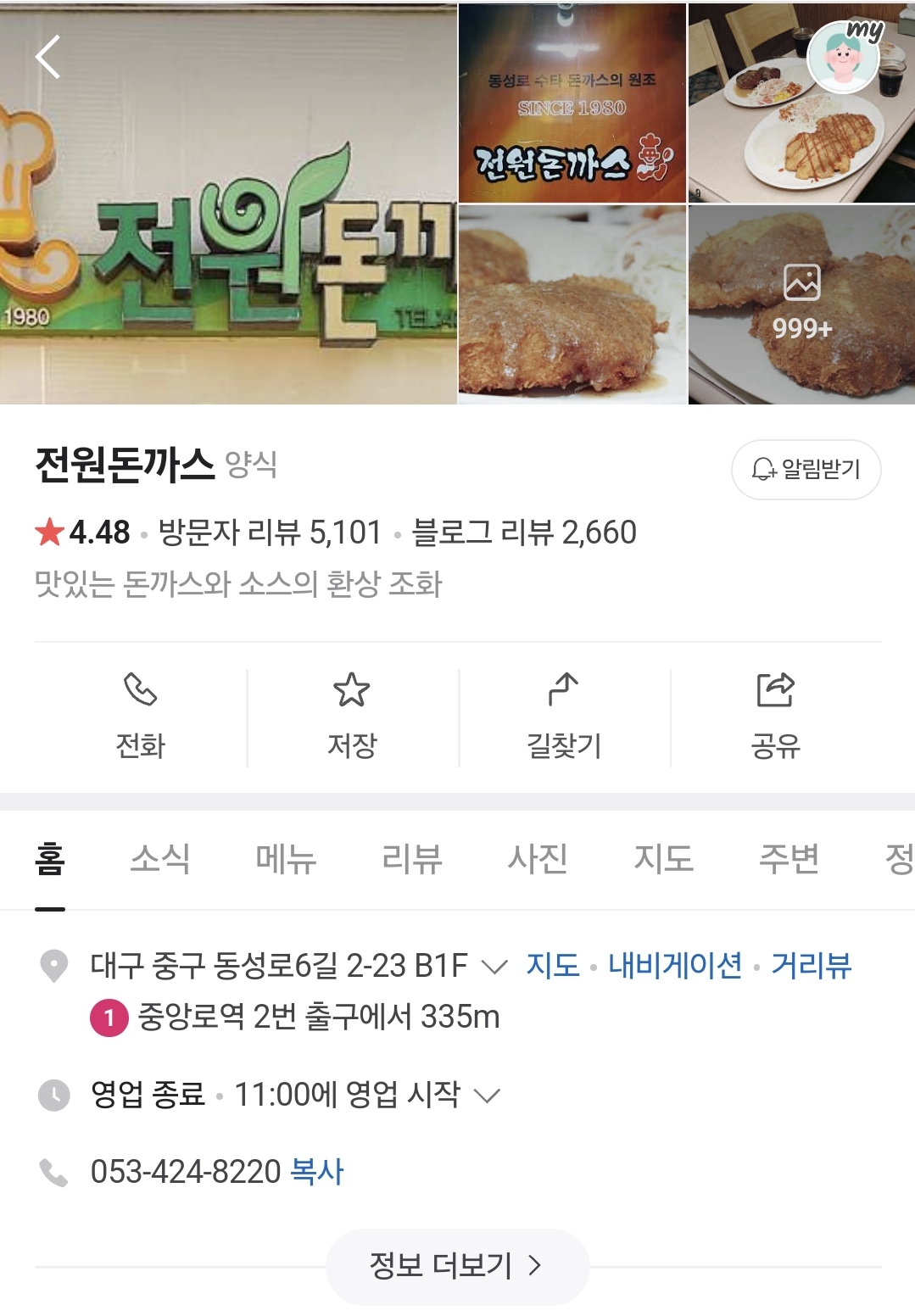Go back using the top-left arrow
The image size is (915, 1316).
(47, 58)
